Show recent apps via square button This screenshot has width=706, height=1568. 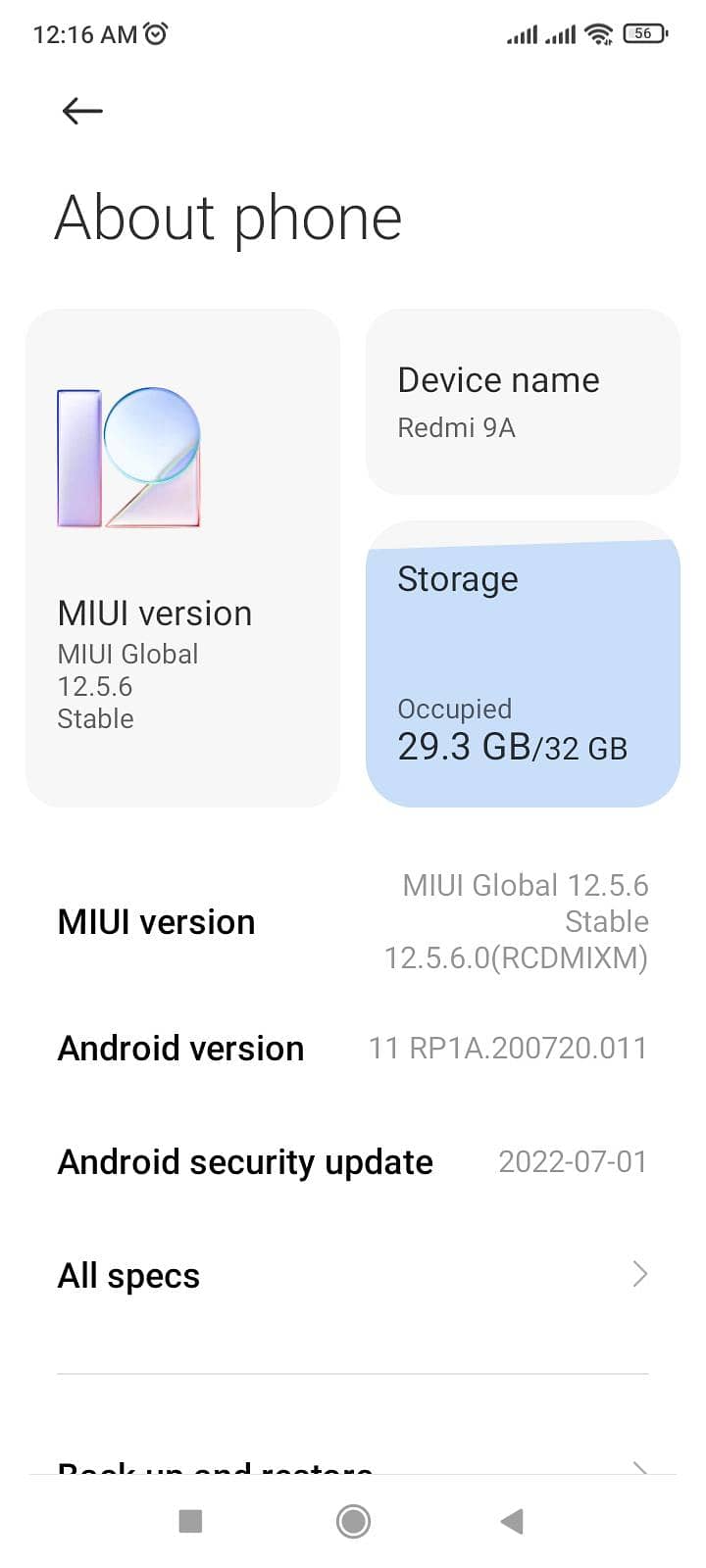[x=190, y=1521]
